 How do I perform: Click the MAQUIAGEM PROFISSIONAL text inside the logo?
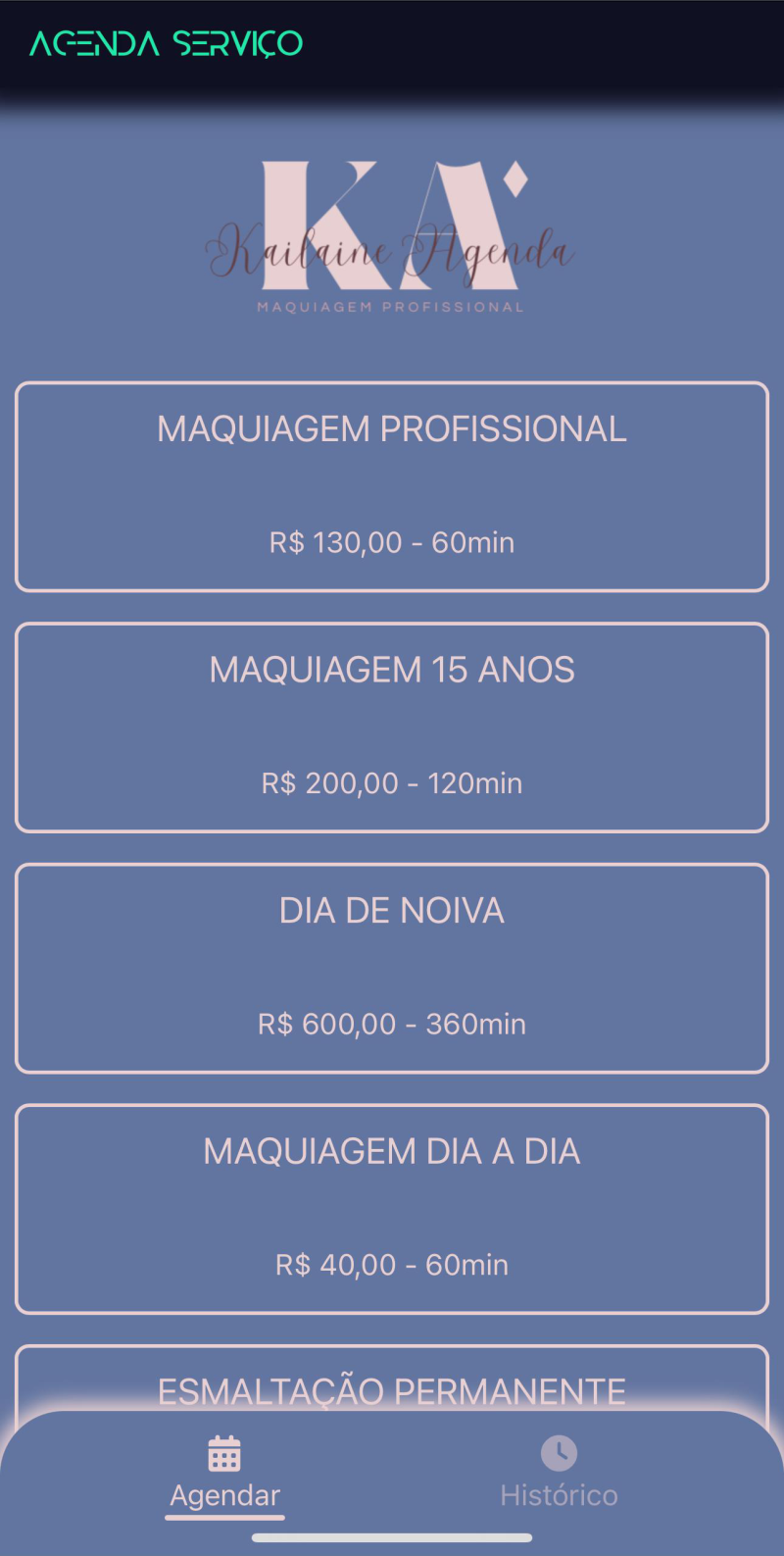(392, 307)
